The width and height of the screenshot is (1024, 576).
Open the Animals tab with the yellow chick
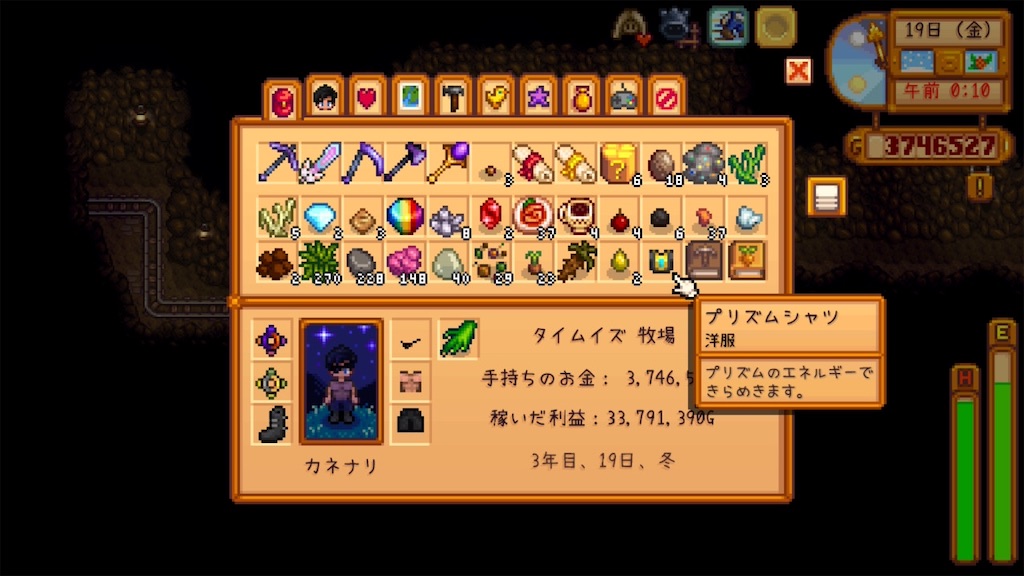(x=495, y=98)
